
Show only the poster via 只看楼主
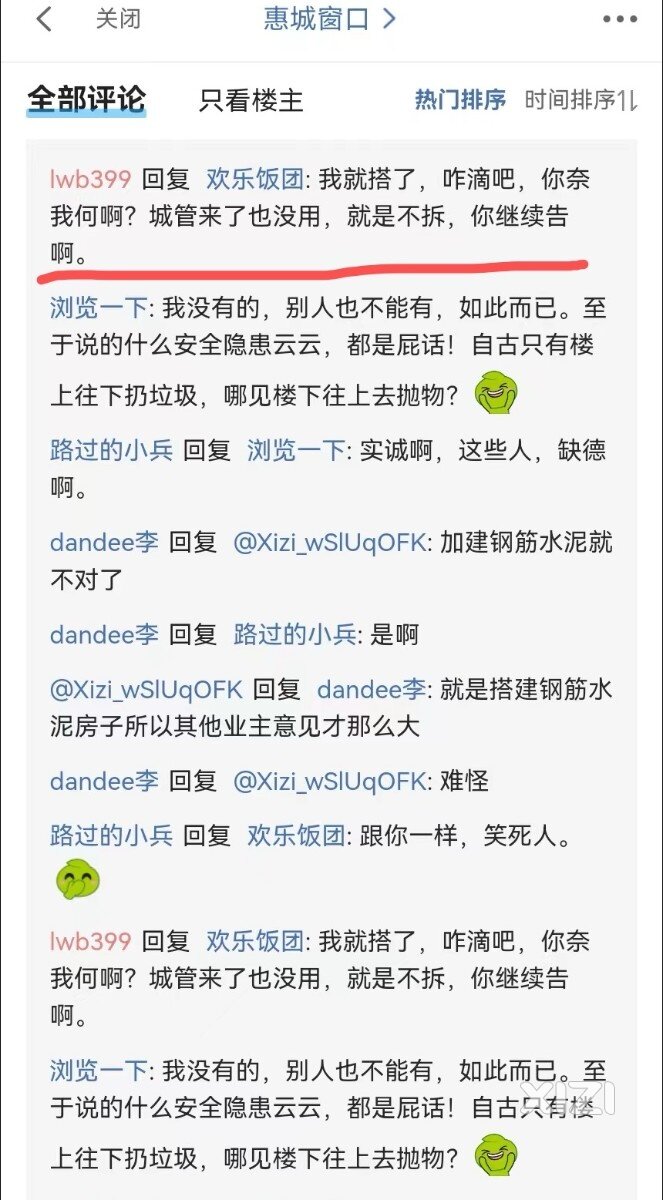tap(250, 101)
